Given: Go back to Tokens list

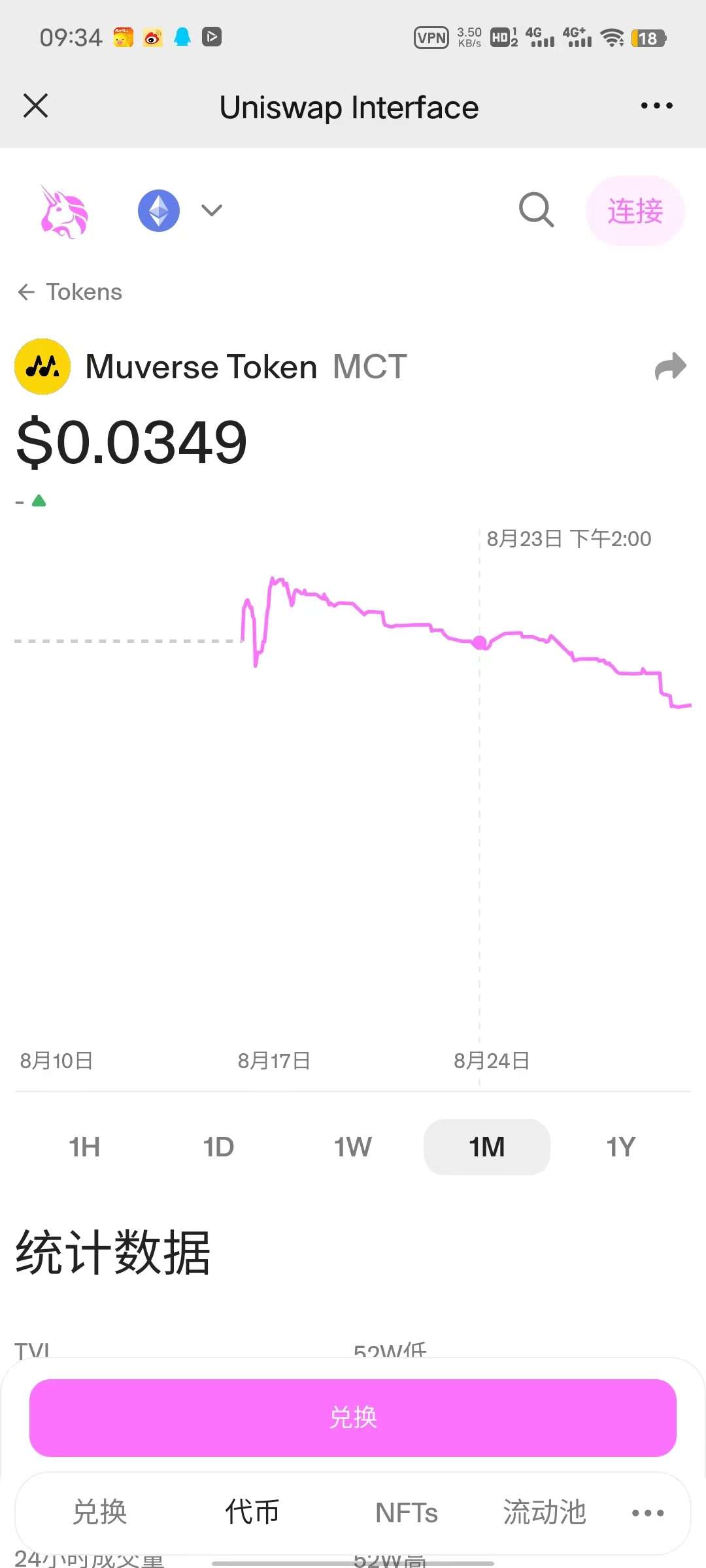Looking at the screenshot, I should (x=70, y=292).
